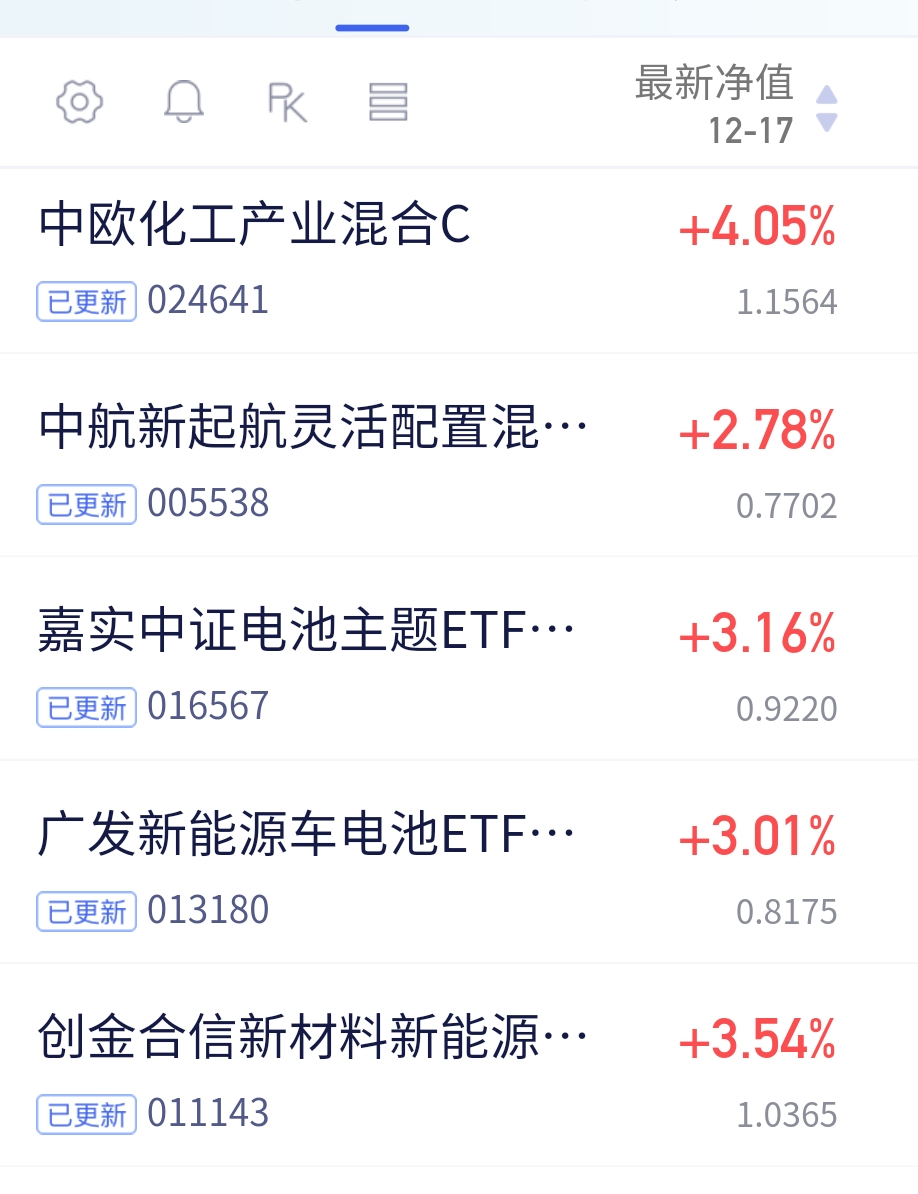Switch the list layout view
This screenshot has width=918, height=1194.
[388, 102]
